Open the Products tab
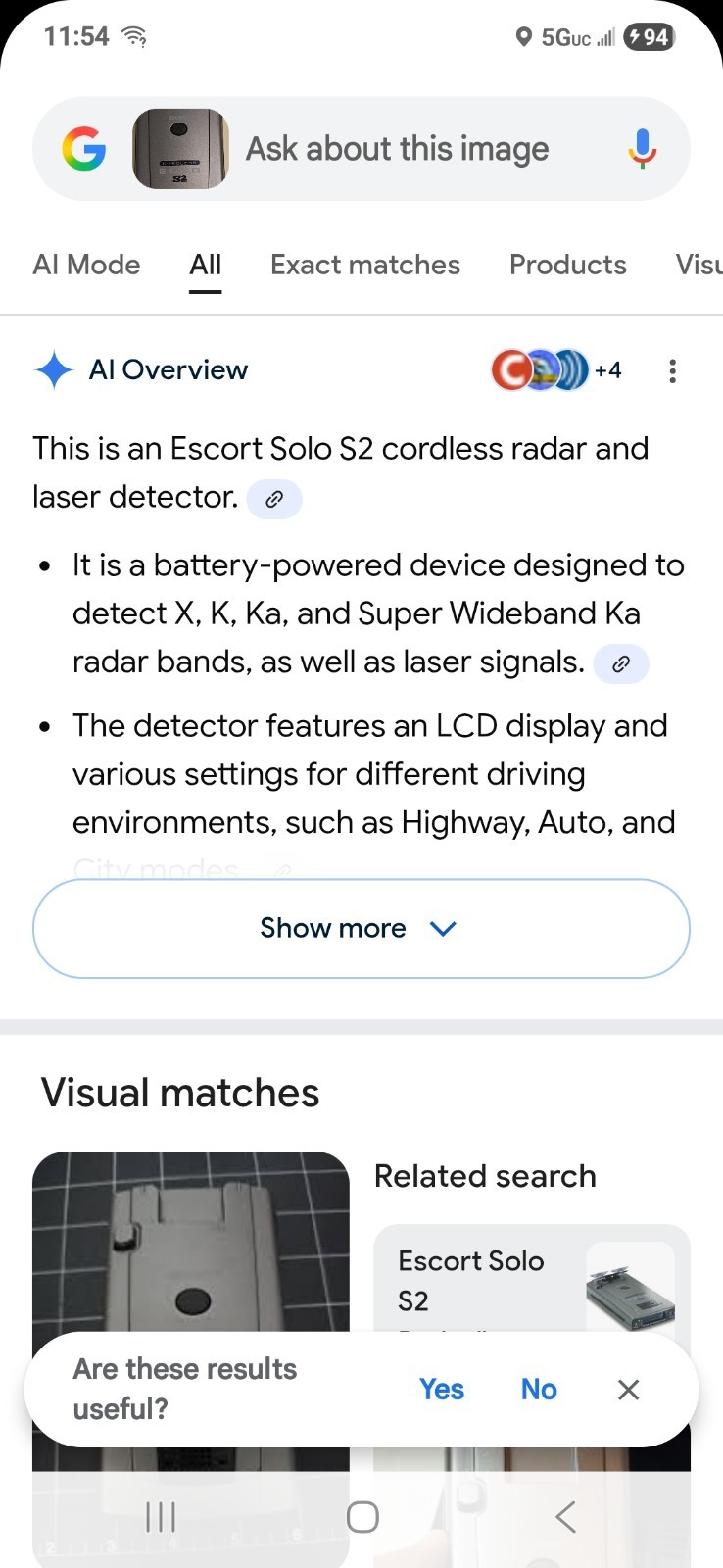This screenshot has height=1568, width=723. [x=568, y=265]
